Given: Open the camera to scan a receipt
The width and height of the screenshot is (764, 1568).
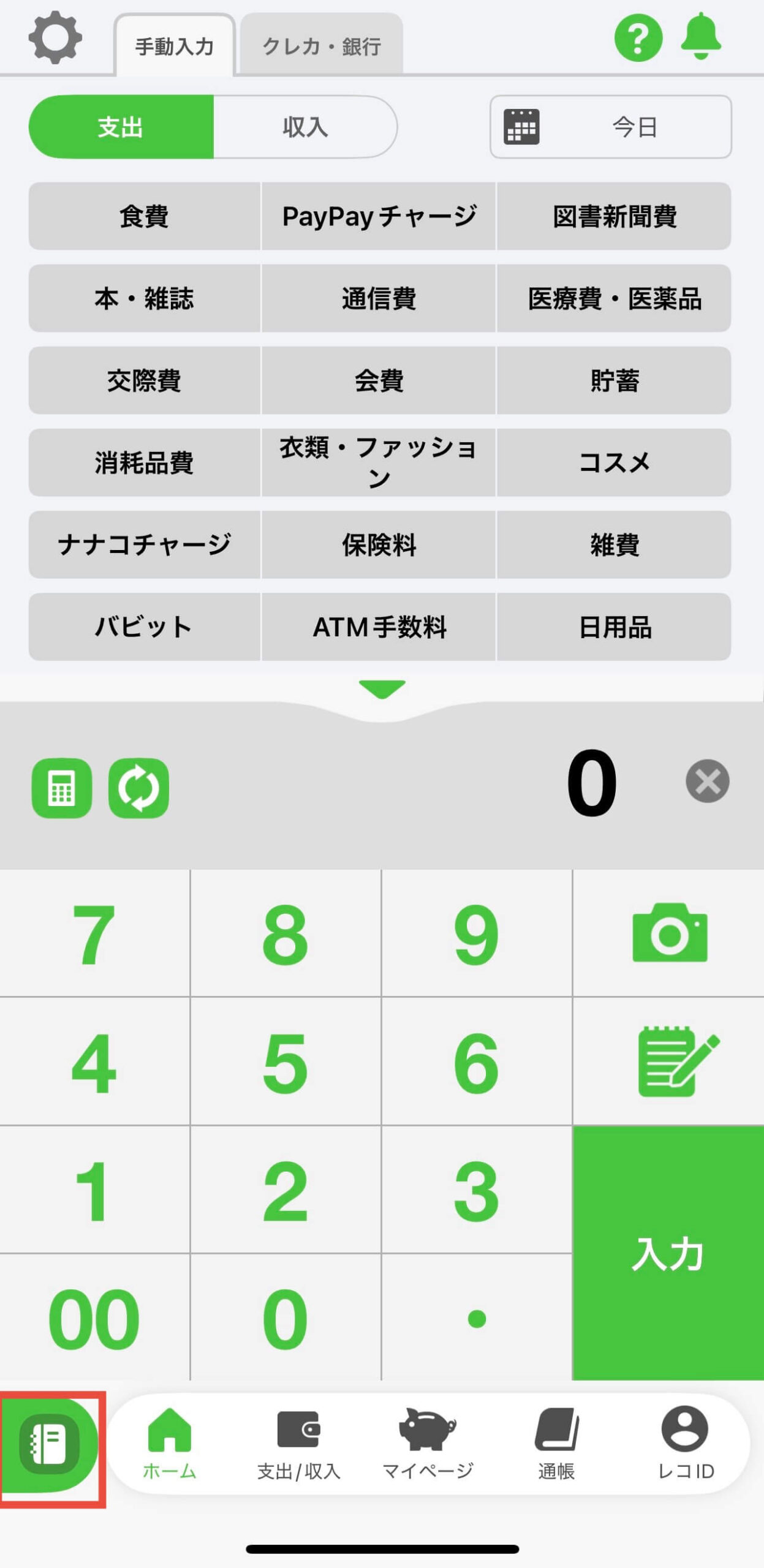Looking at the screenshot, I should click(669, 932).
